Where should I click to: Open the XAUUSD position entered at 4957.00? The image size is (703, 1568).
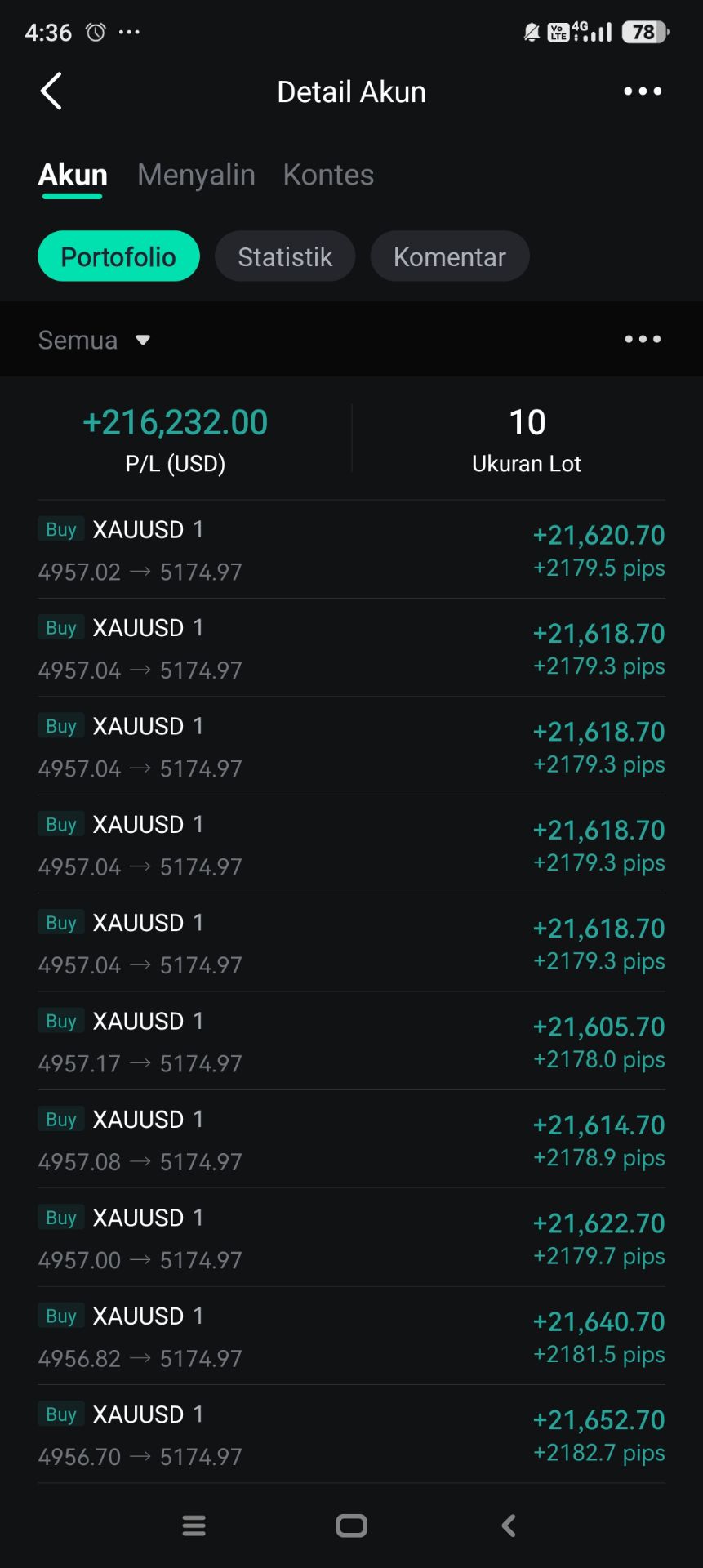click(x=351, y=1238)
